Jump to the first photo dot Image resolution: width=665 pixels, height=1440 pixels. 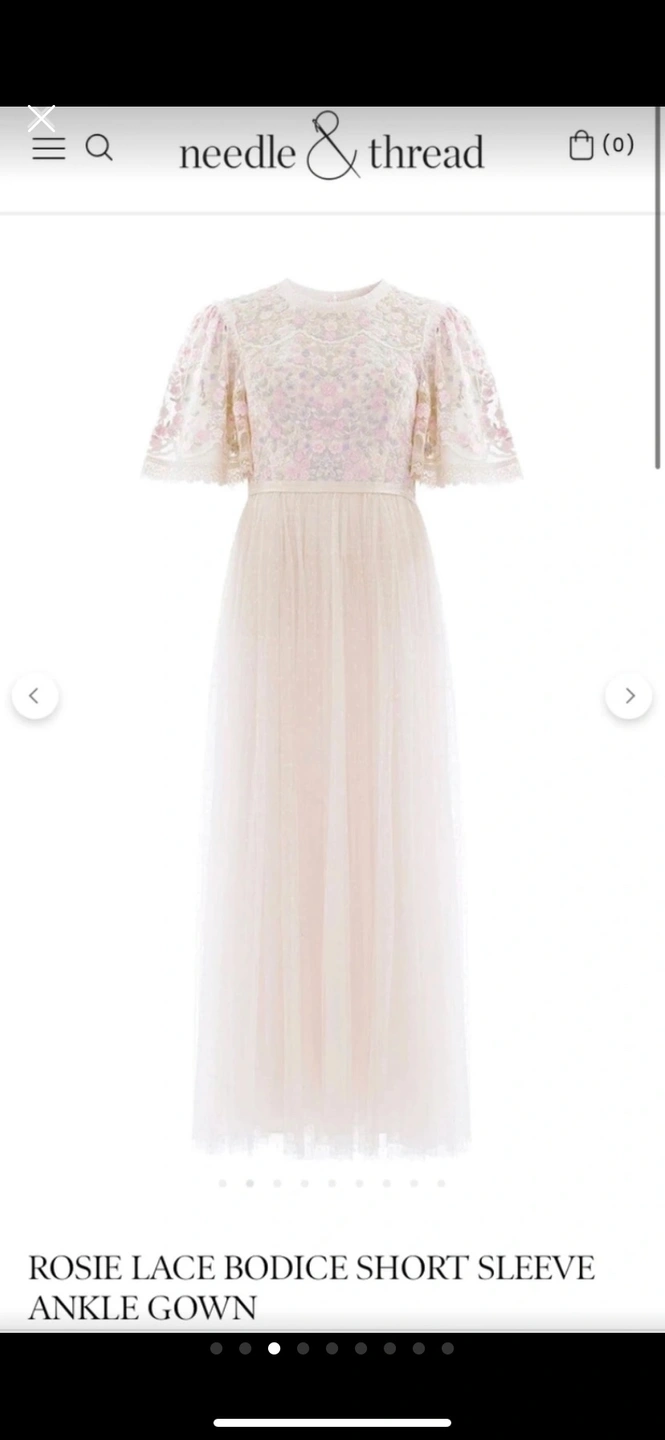(x=216, y=1348)
